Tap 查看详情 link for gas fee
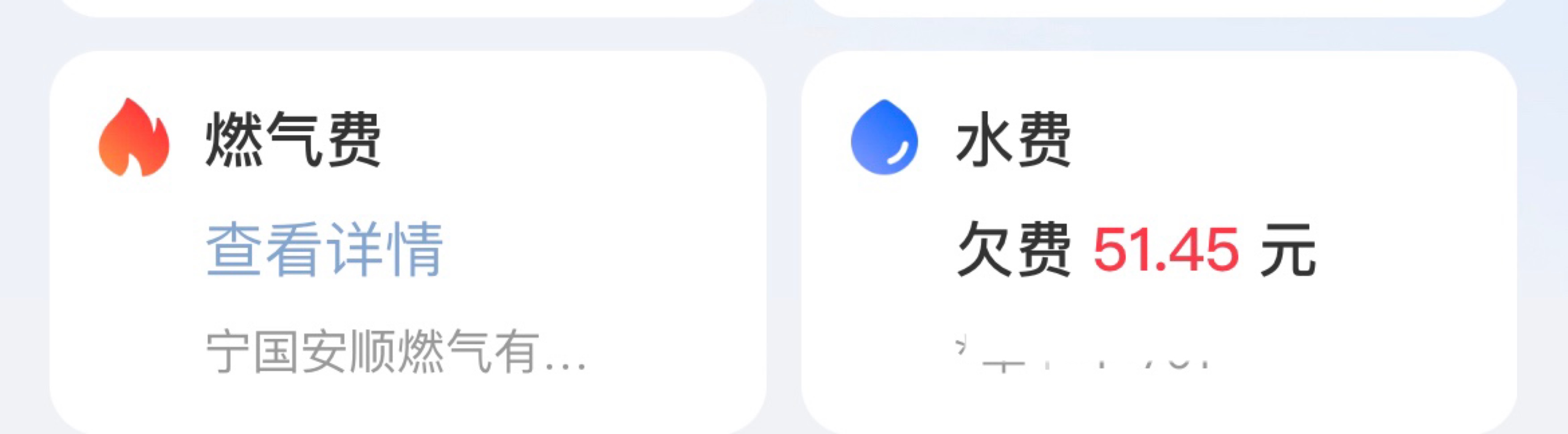This screenshot has width=1568, height=434. 324,250
